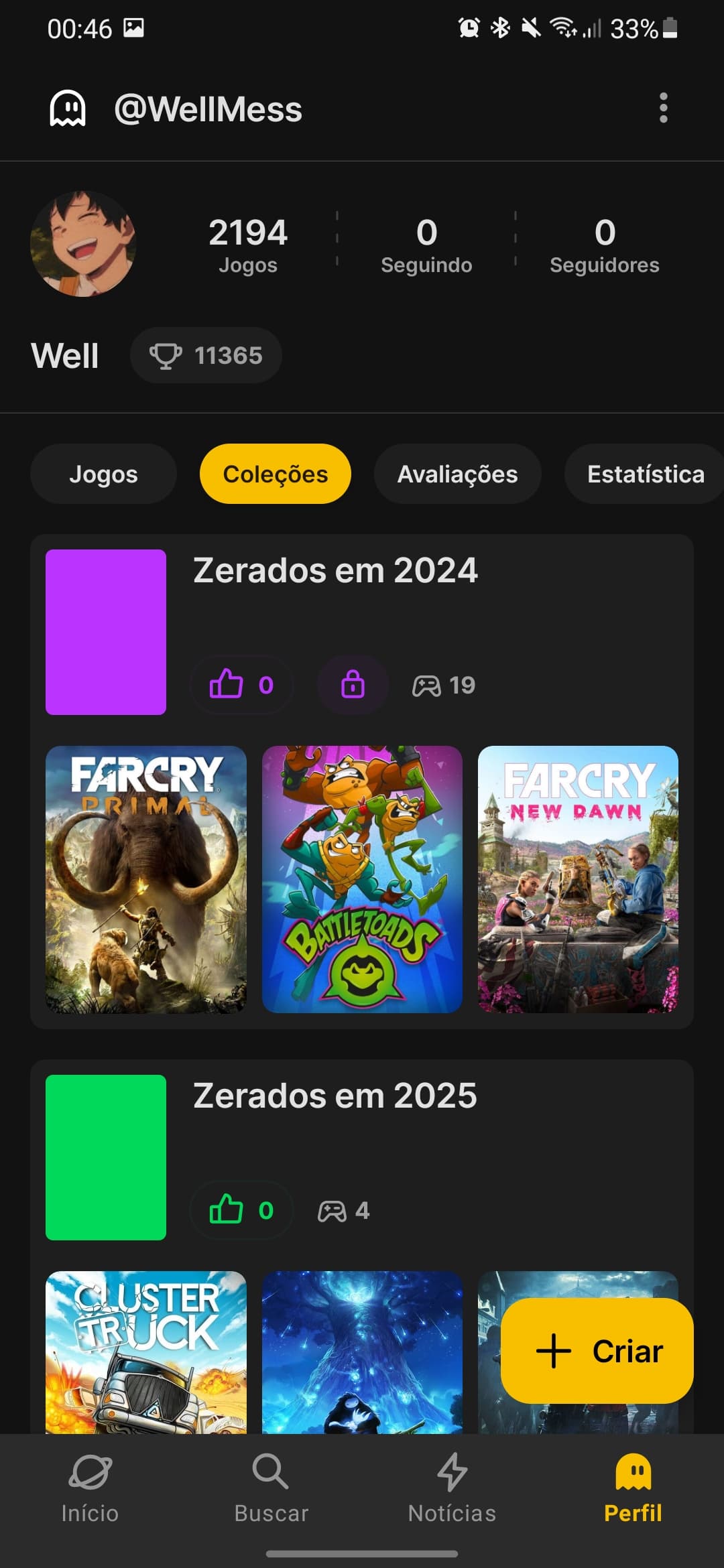724x1568 pixels.
Task: Tap the profile avatar picture
Action: point(83,244)
